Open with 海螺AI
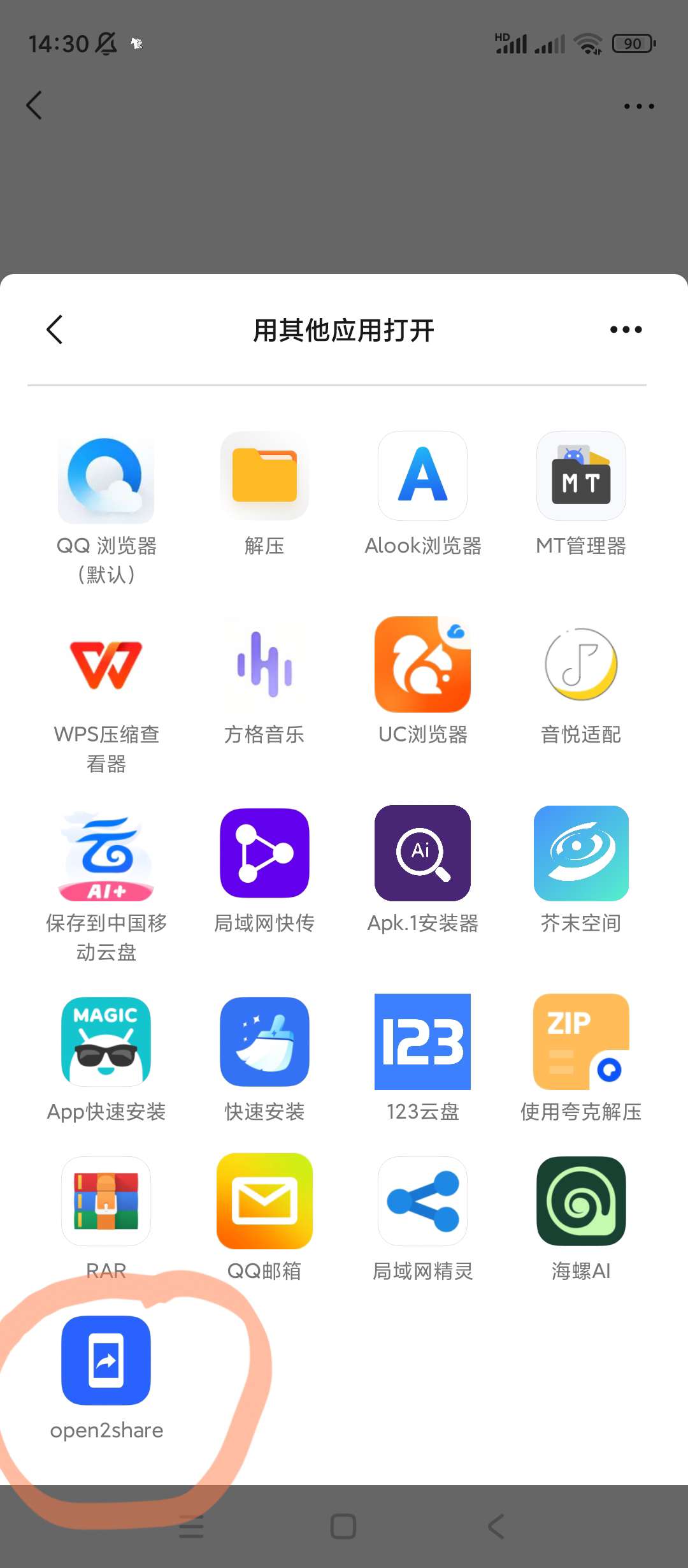 pyautogui.click(x=580, y=1201)
